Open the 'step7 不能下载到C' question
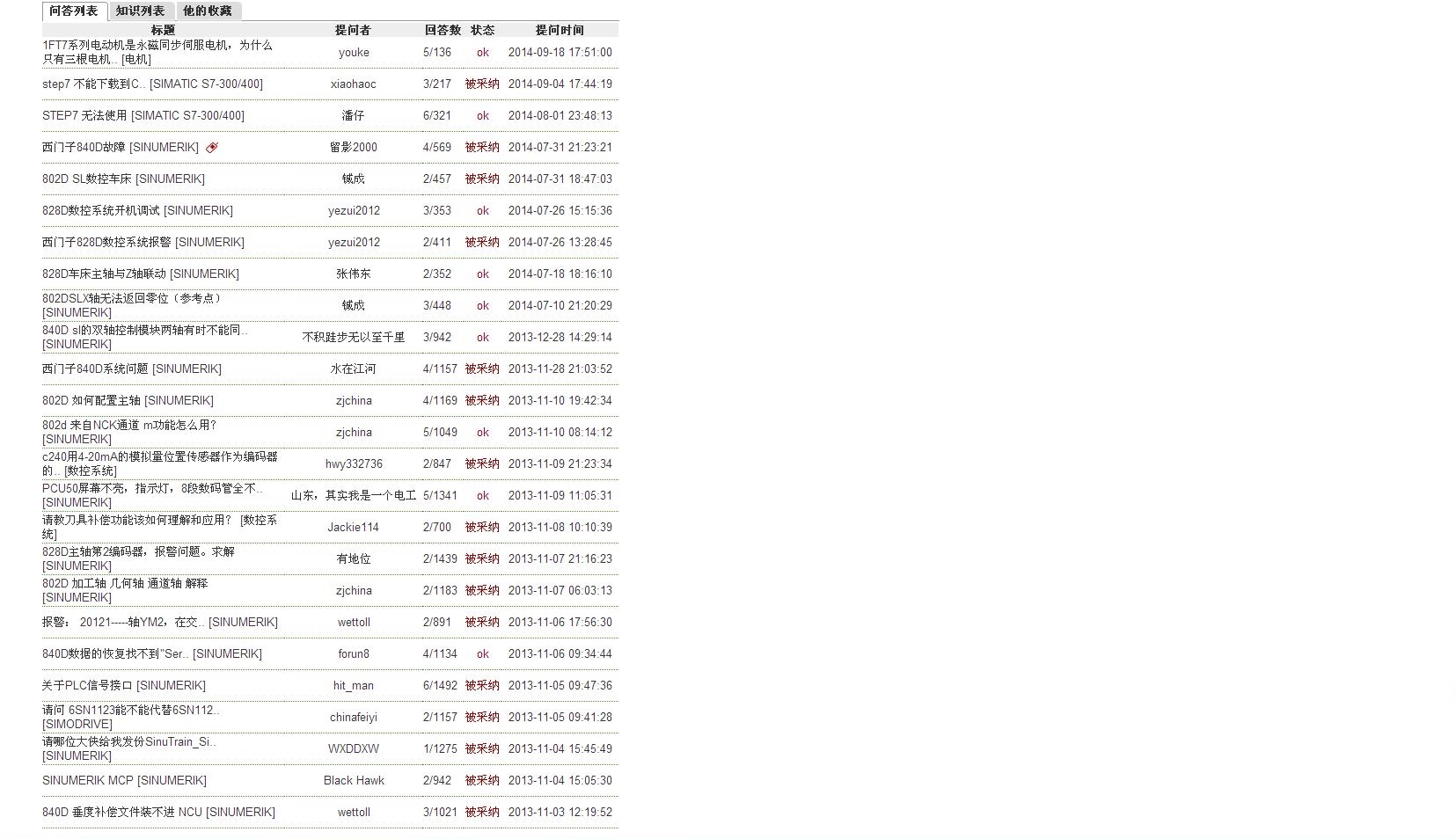This screenshot has width=1456, height=839. coord(93,84)
